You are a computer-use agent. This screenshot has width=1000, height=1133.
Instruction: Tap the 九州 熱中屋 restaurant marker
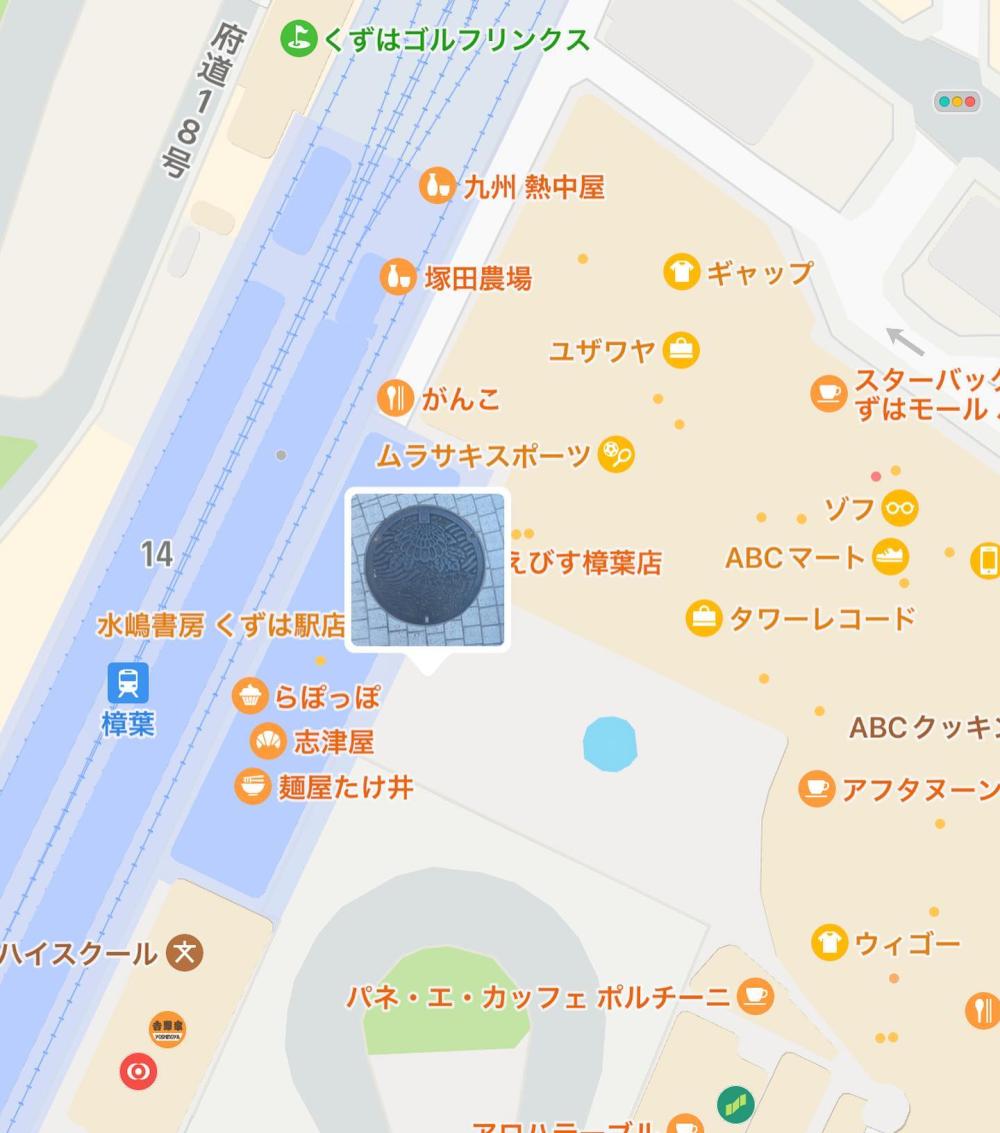(x=436, y=186)
